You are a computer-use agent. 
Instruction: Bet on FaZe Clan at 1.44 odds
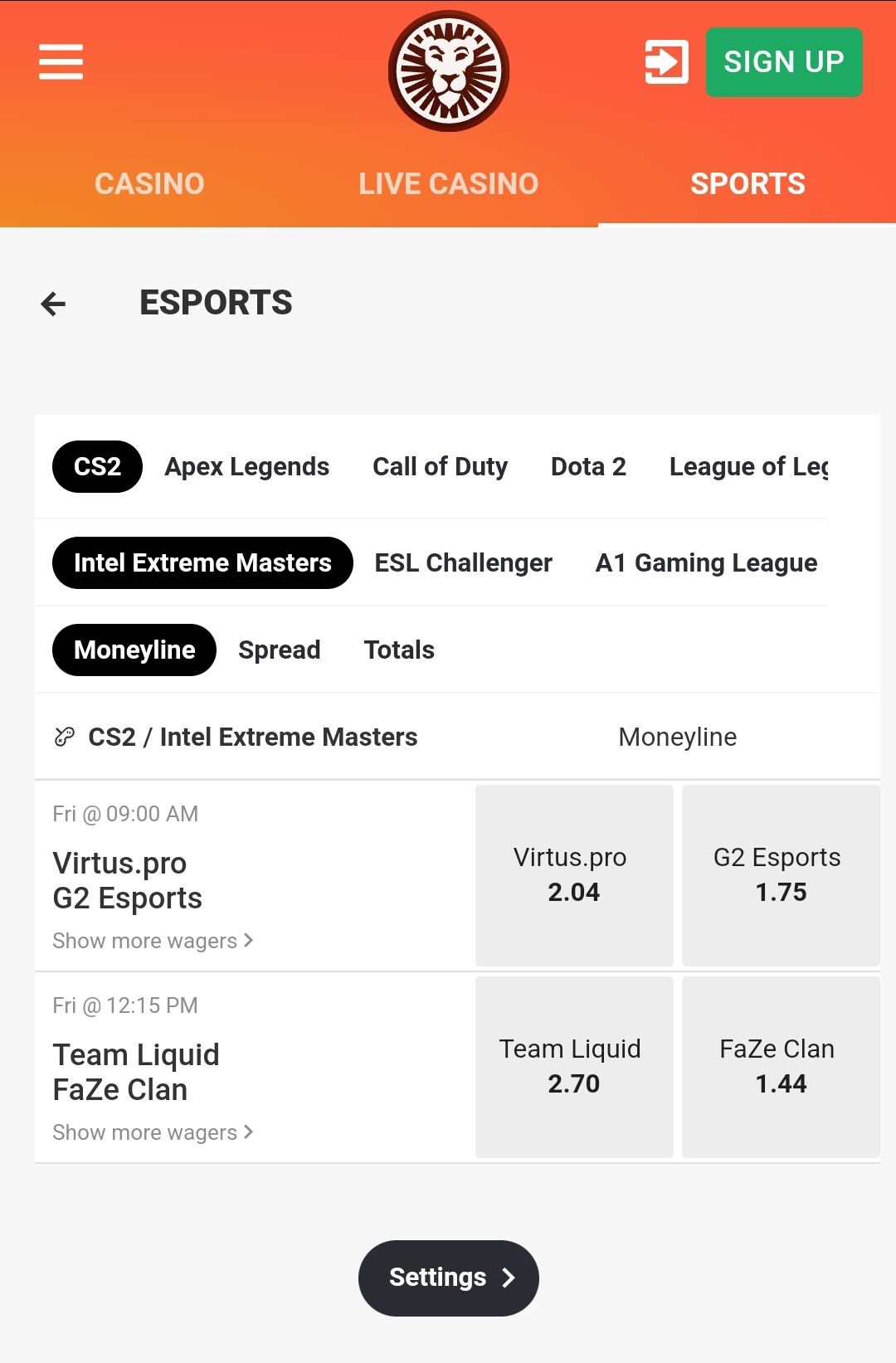pyautogui.click(x=781, y=1068)
